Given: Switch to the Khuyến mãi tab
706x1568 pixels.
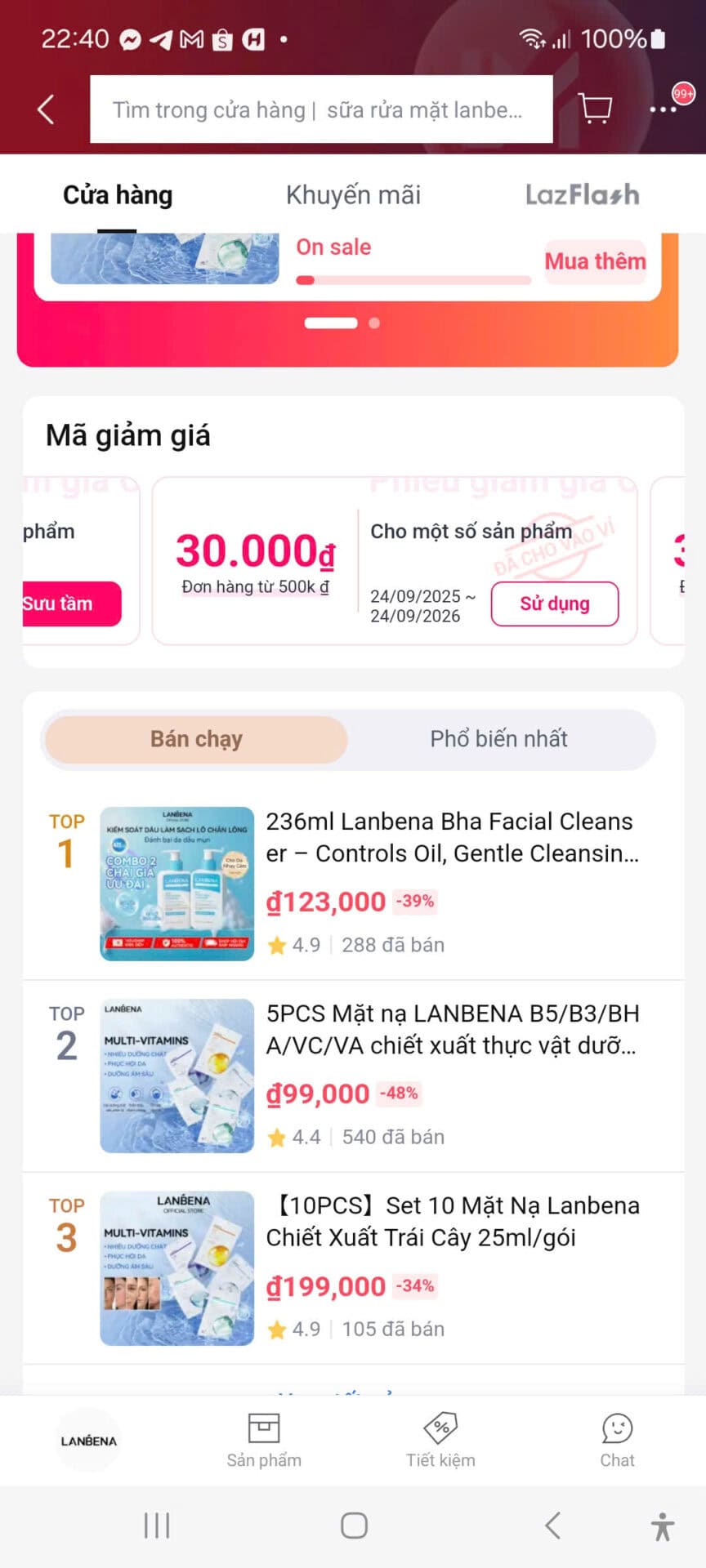Looking at the screenshot, I should [x=352, y=194].
